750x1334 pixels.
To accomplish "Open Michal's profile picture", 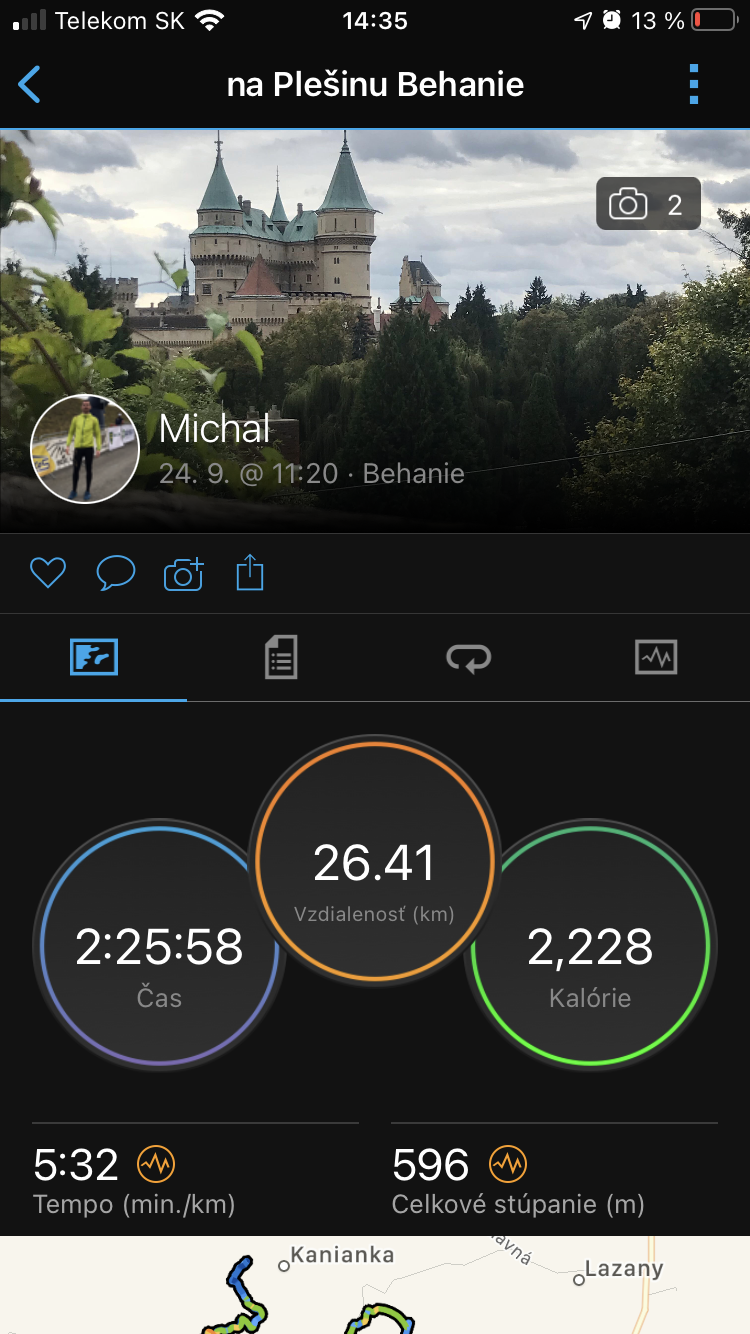I will pos(85,448).
